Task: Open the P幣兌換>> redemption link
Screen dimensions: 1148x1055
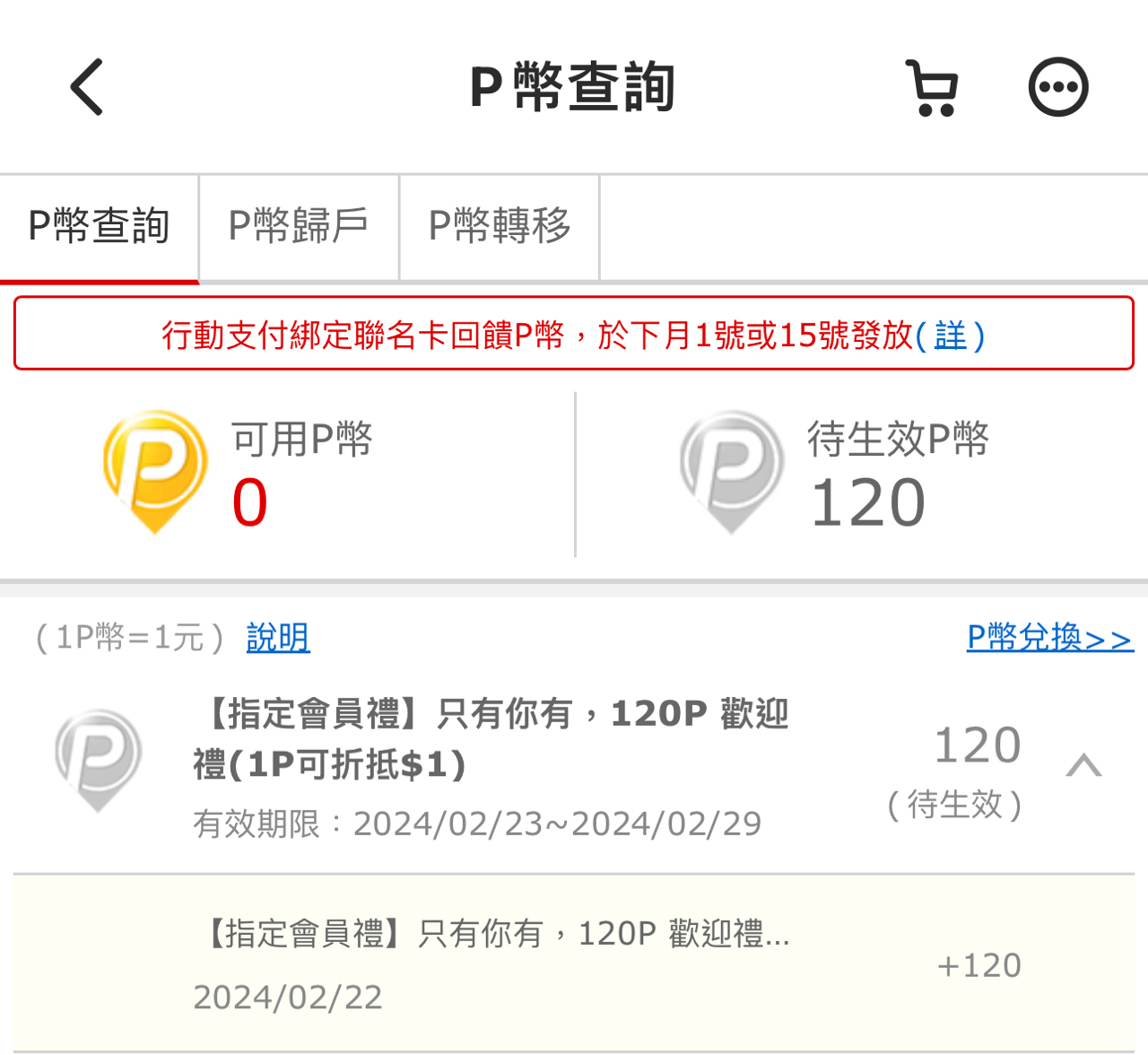Action: (1049, 638)
